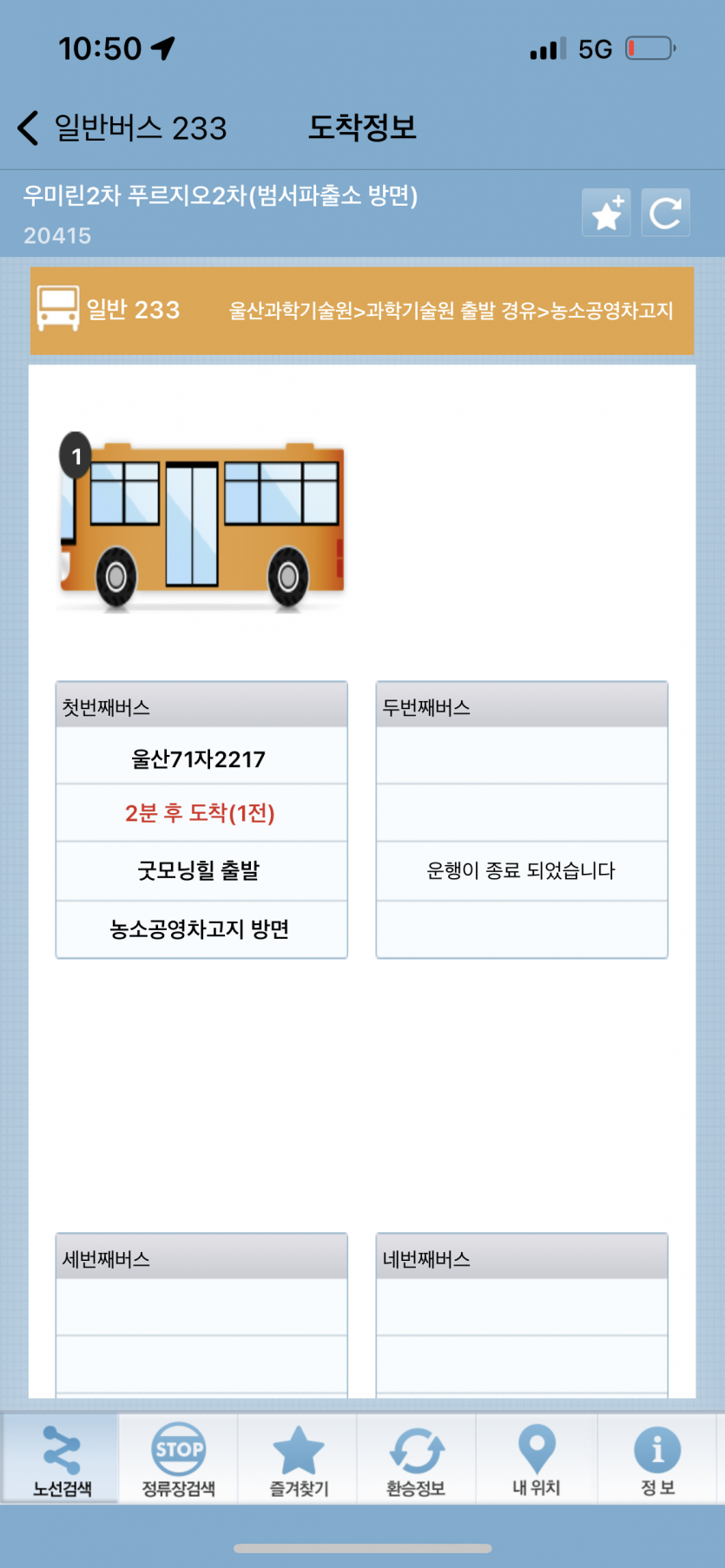Refresh the arrival information
This screenshot has width=725, height=1568.
point(665,213)
